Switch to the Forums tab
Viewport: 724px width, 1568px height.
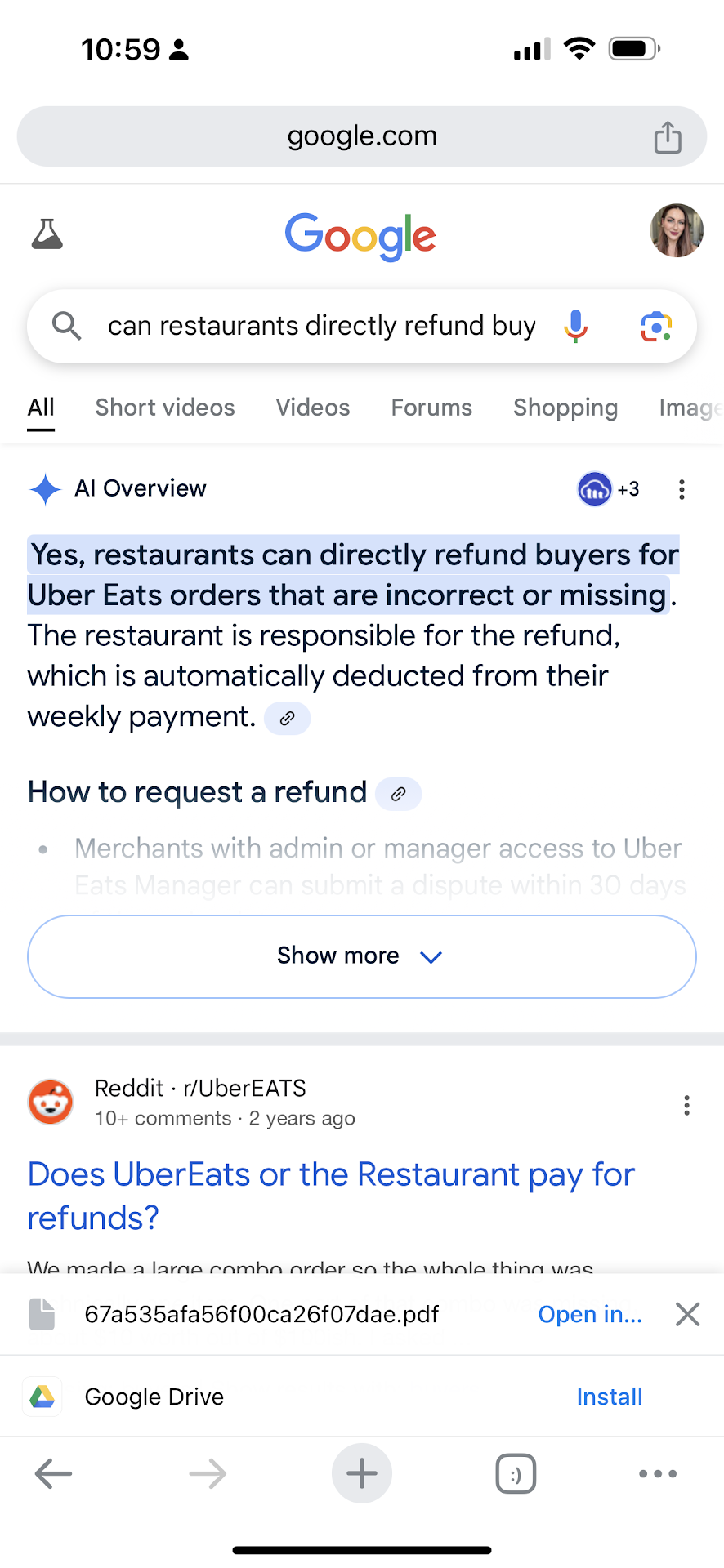click(431, 408)
